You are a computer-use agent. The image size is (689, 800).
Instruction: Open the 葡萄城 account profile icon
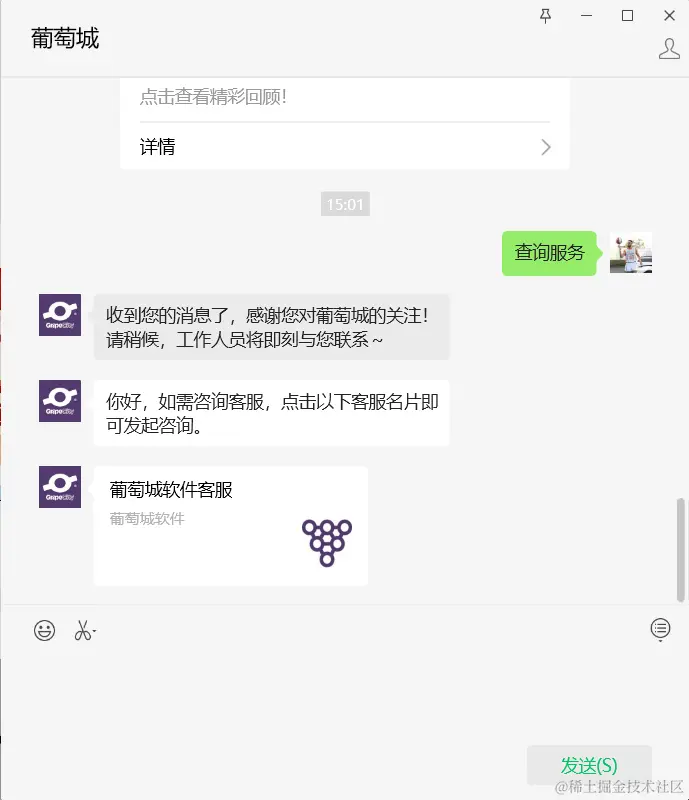tap(669, 48)
